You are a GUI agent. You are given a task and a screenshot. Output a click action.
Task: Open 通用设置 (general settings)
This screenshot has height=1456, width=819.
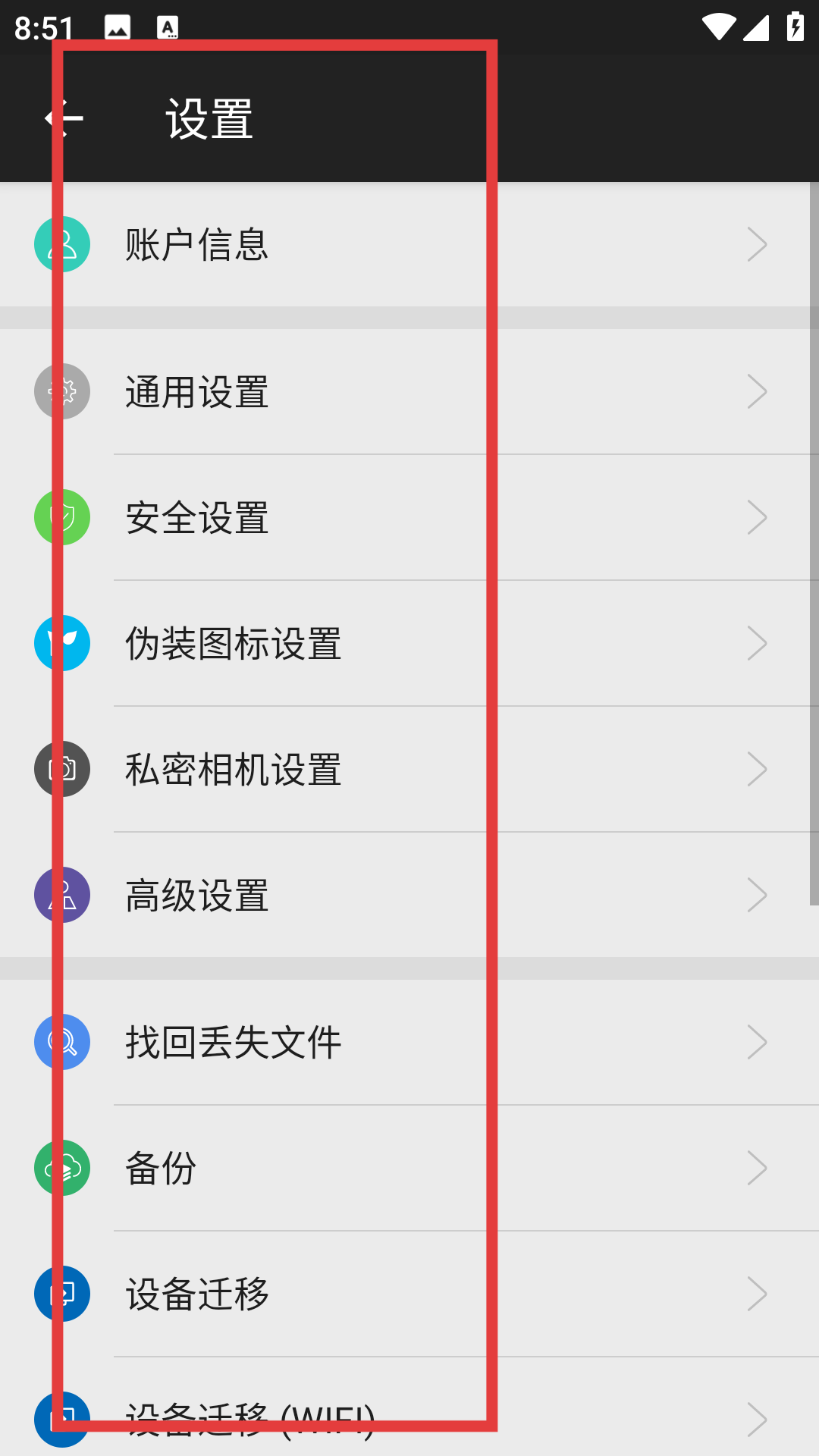409,391
